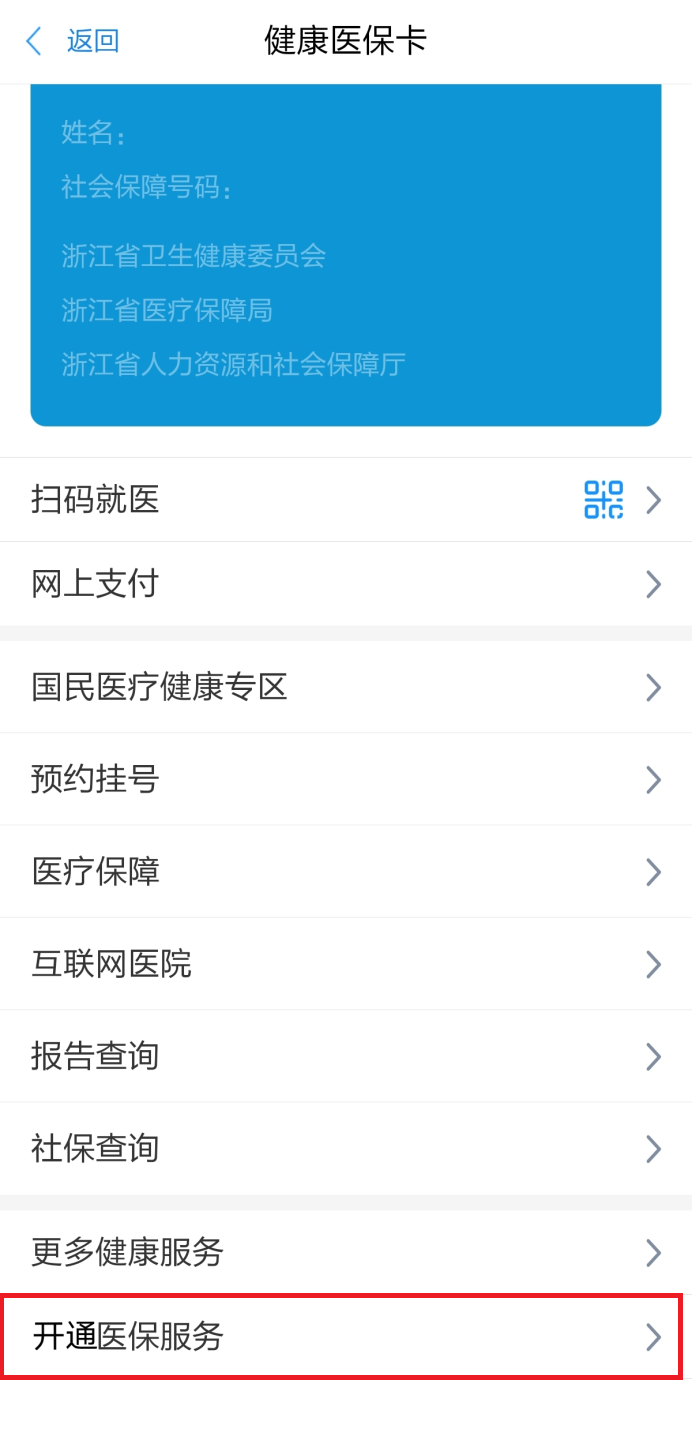Open 国民医疗健康专区
692x1440 pixels.
346,687
